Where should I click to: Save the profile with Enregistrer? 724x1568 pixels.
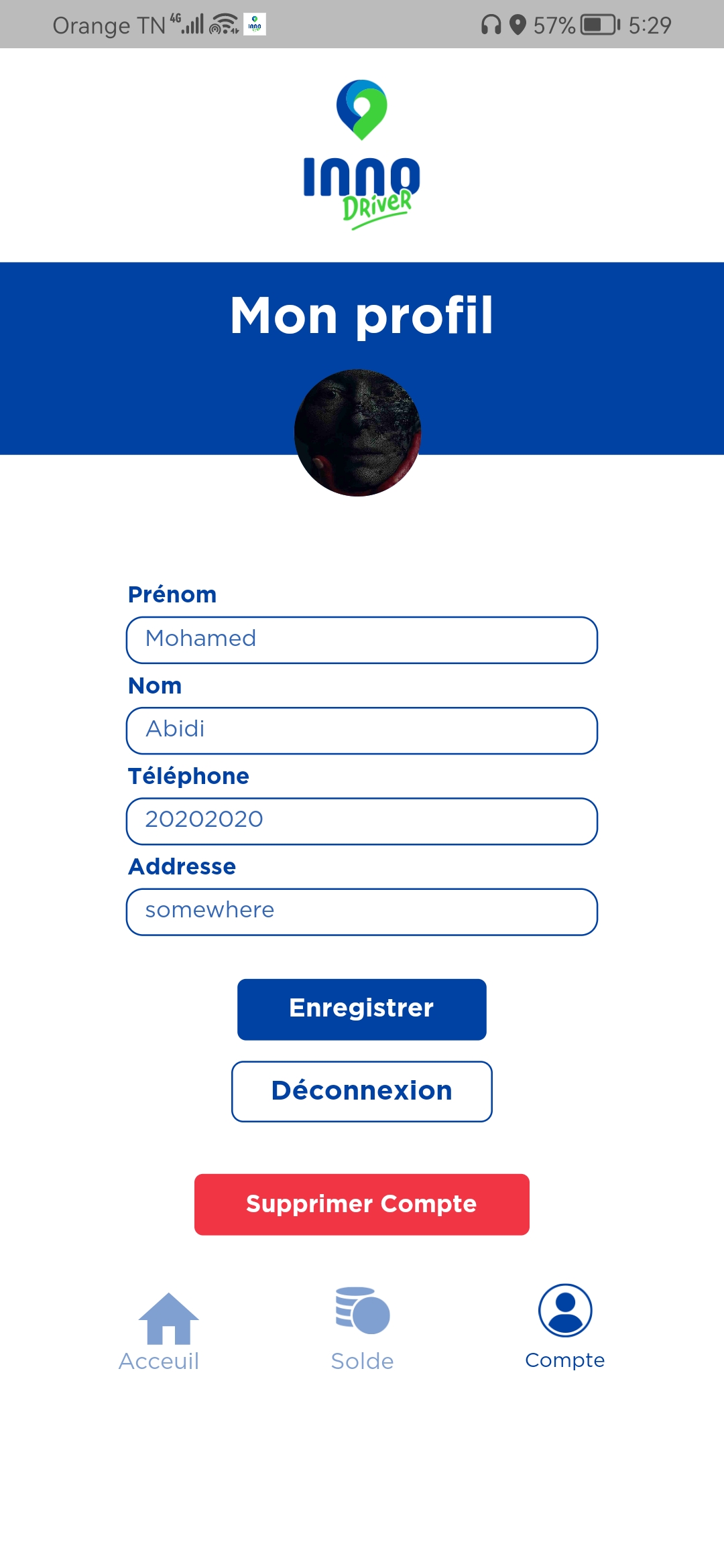pos(362,1009)
